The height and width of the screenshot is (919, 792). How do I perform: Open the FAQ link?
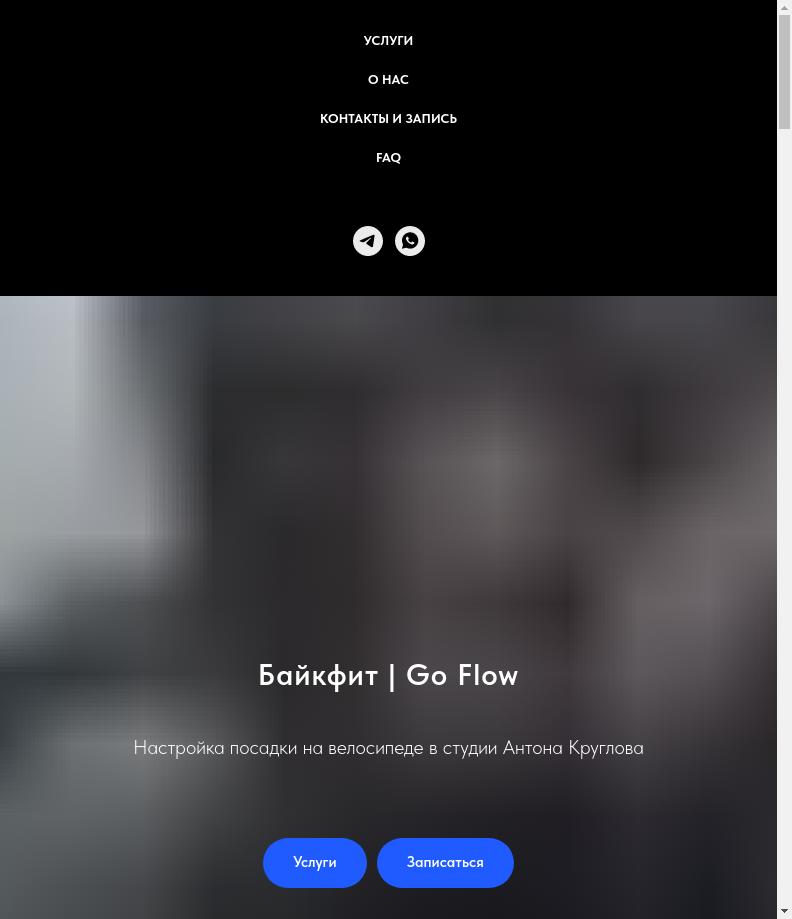[x=388, y=158]
